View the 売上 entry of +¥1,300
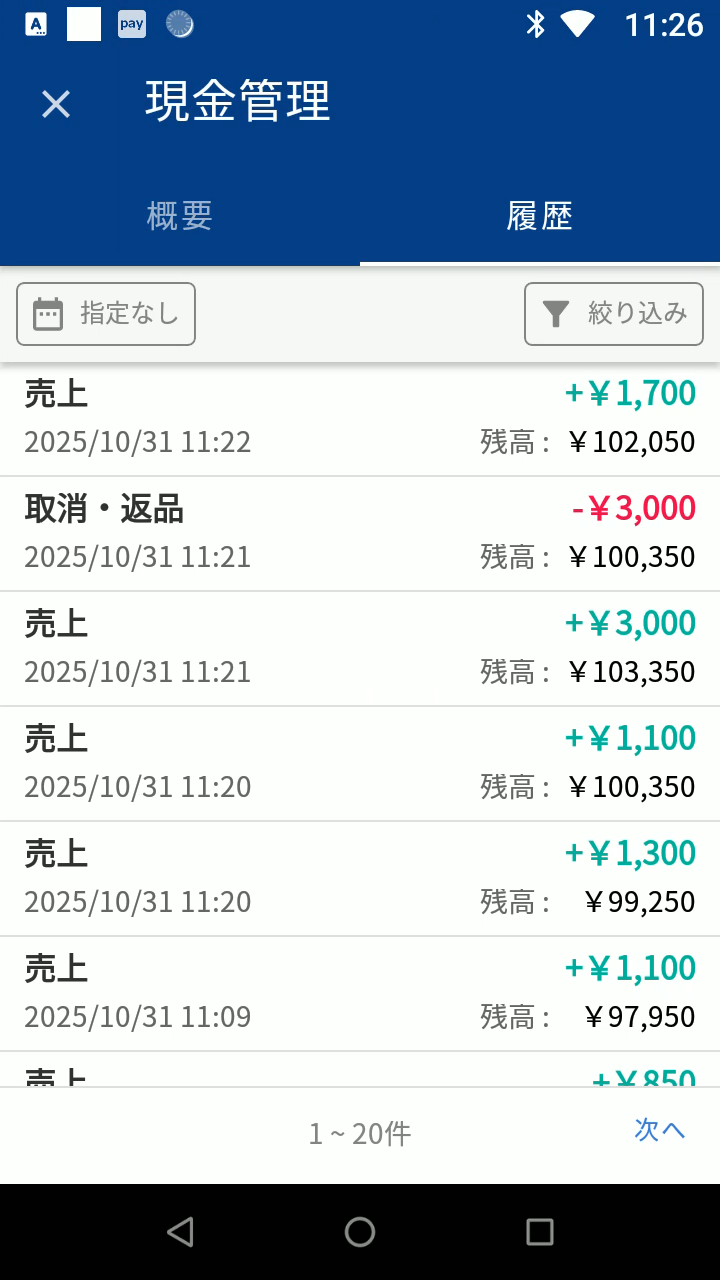The height and width of the screenshot is (1280, 720). (x=360, y=878)
